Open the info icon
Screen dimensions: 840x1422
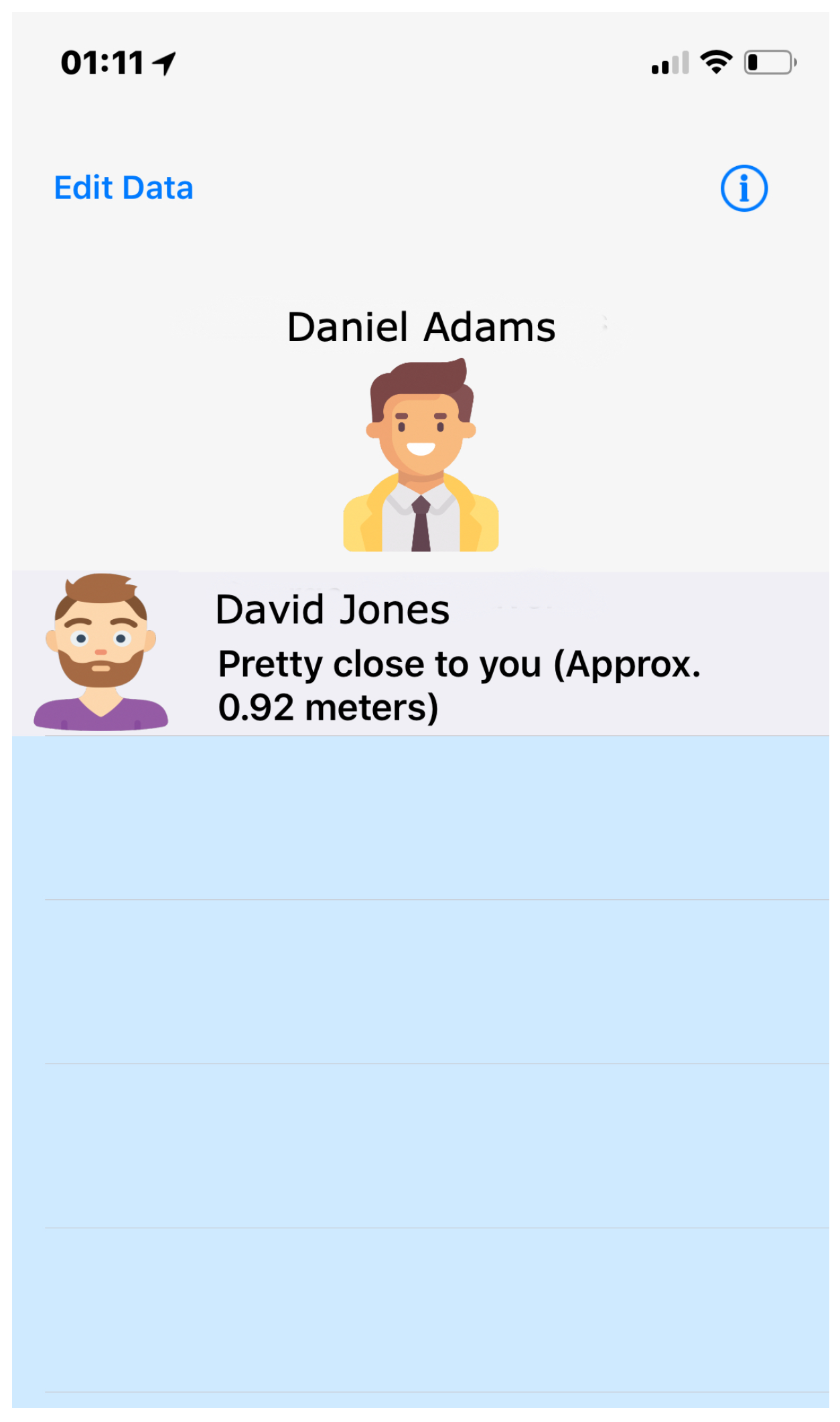(x=744, y=188)
